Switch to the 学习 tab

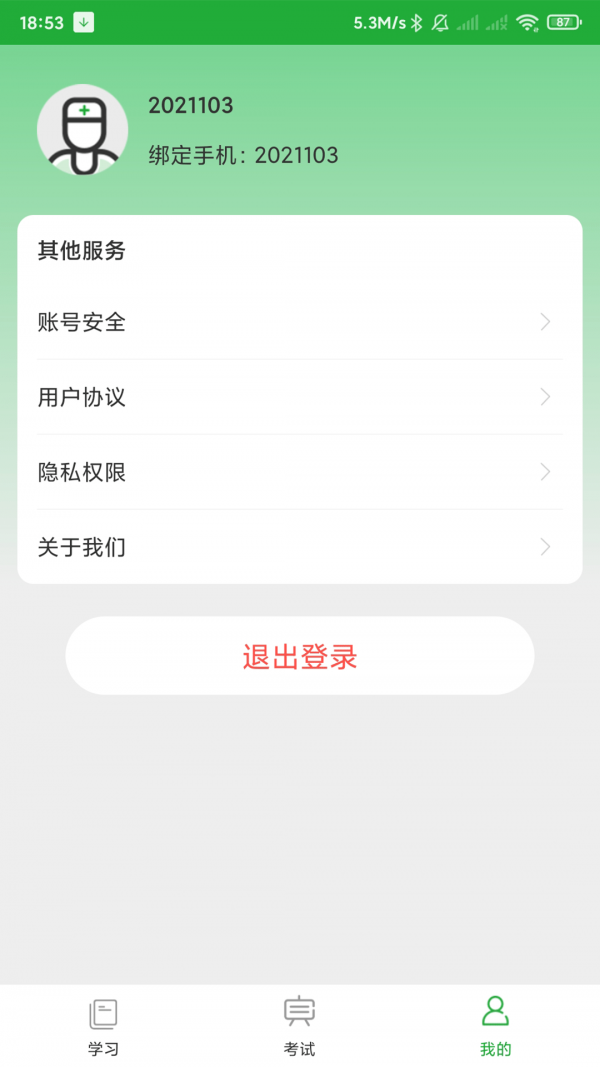[103, 1027]
